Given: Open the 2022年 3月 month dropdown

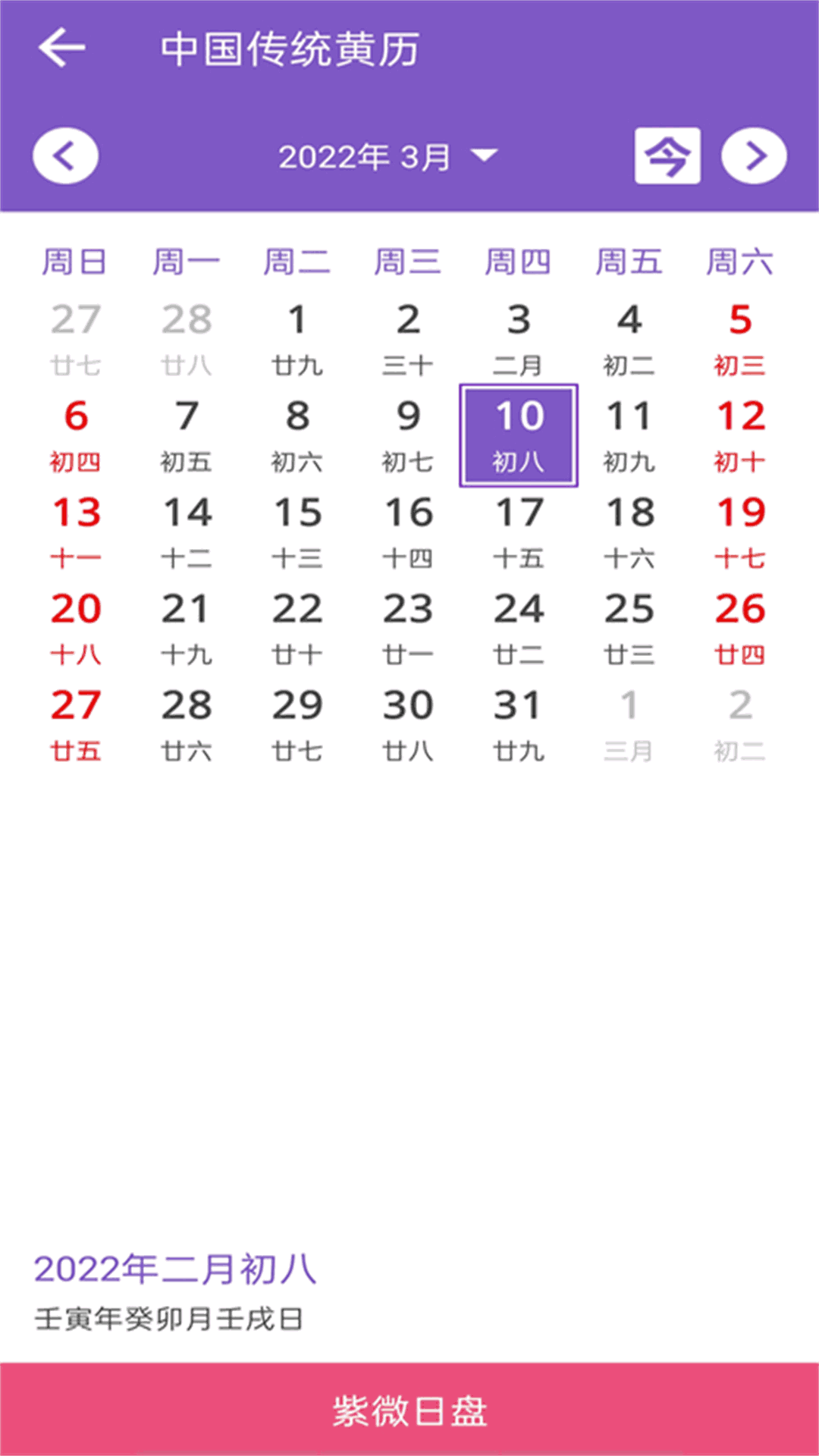Looking at the screenshot, I should [x=387, y=157].
